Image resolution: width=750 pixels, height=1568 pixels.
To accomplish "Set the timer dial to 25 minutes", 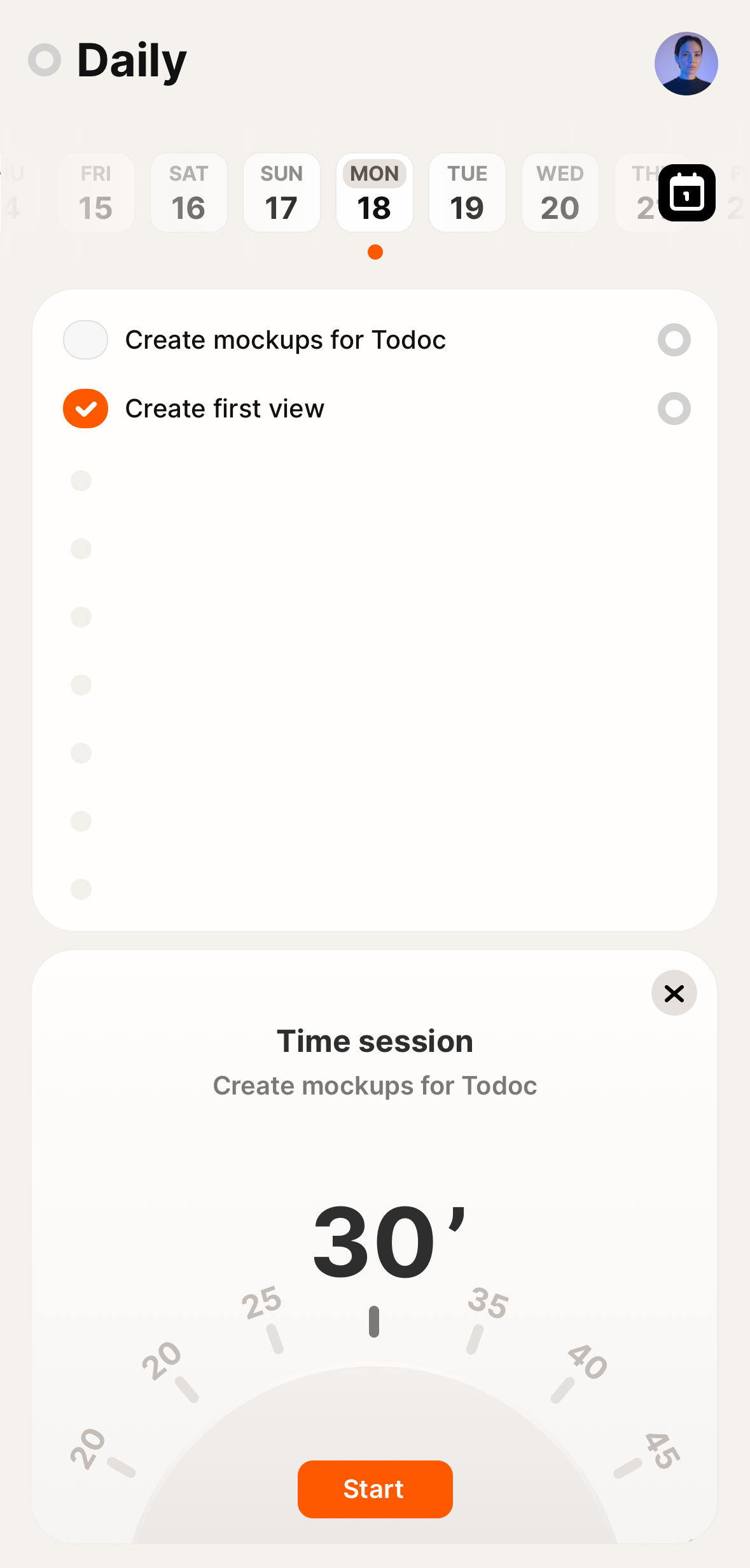I will (263, 1303).
